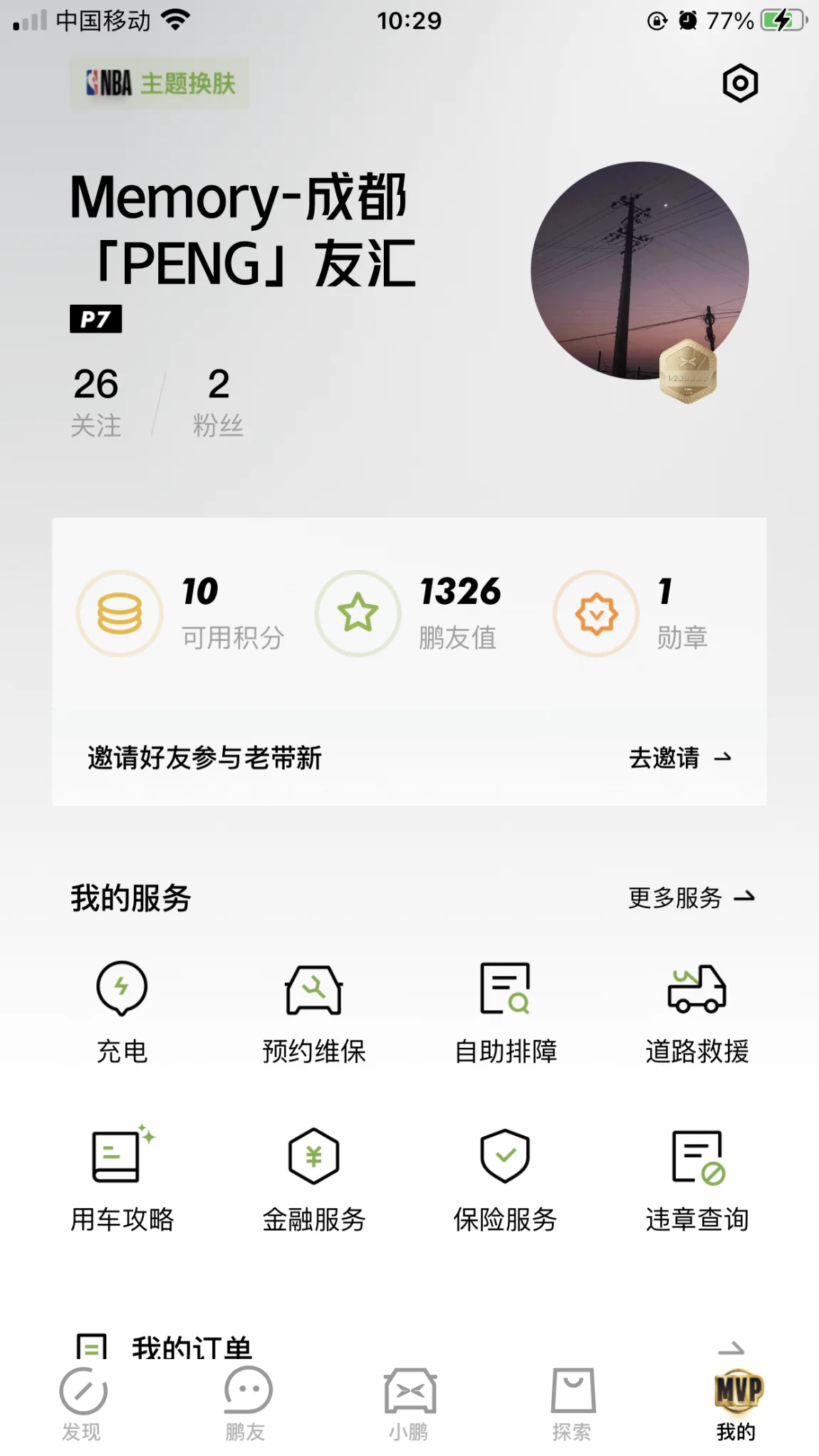View the 26 关注 following list
Screen dimensions: 819x1456
tap(96, 401)
